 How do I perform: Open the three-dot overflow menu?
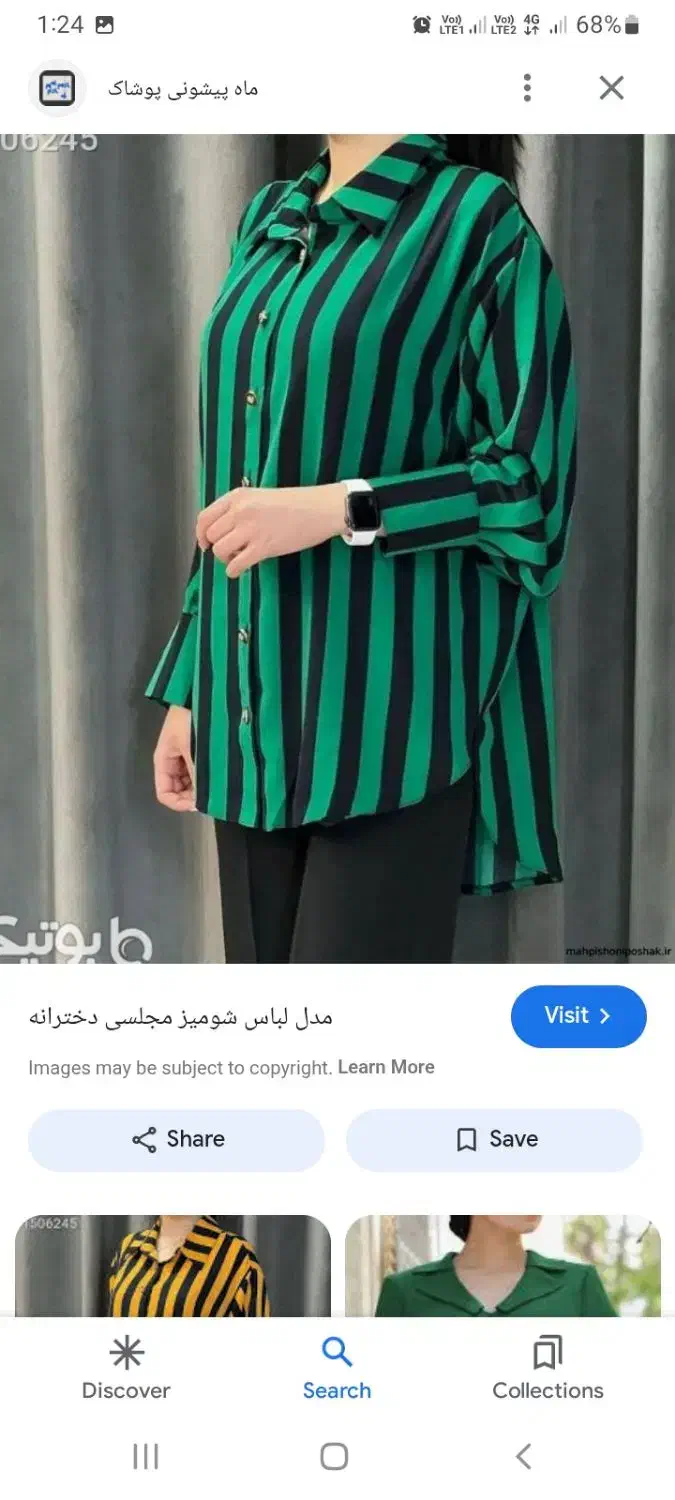point(527,88)
